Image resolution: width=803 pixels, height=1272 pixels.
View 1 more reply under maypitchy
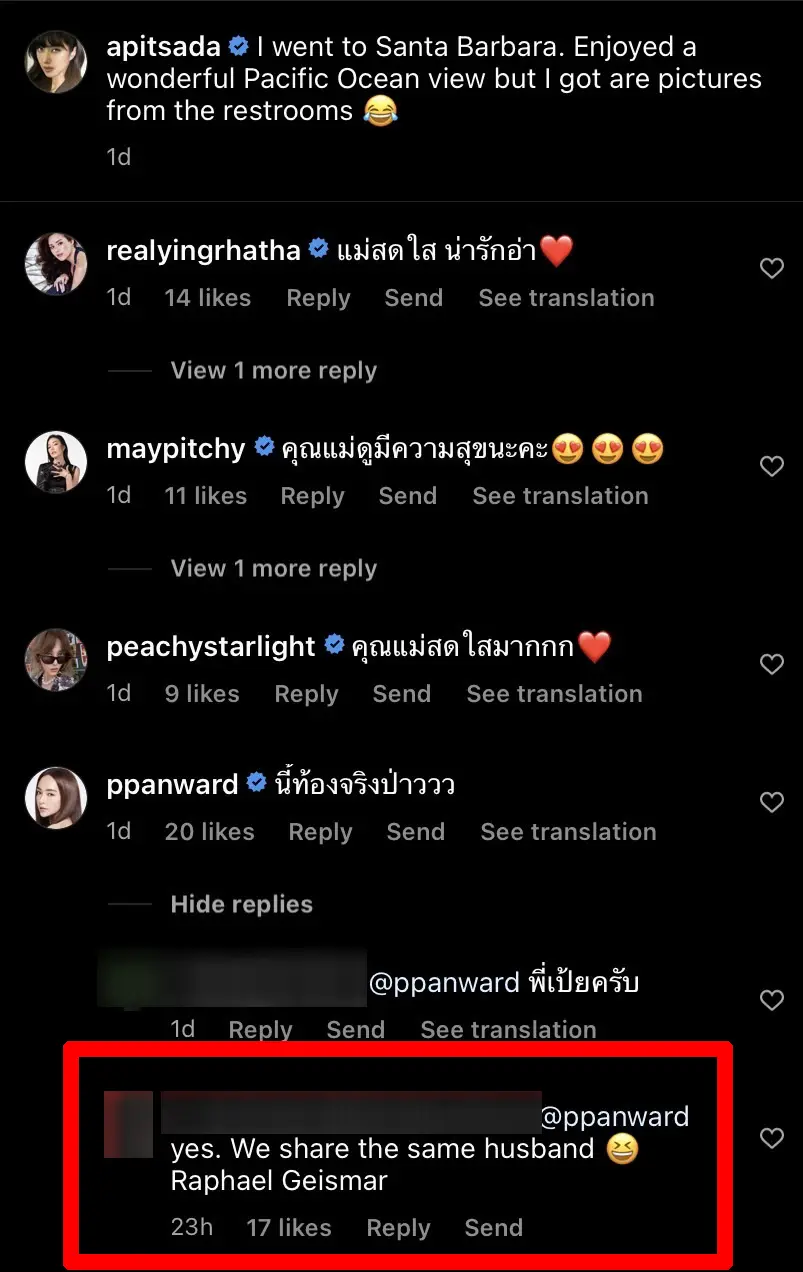(x=273, y=569)
